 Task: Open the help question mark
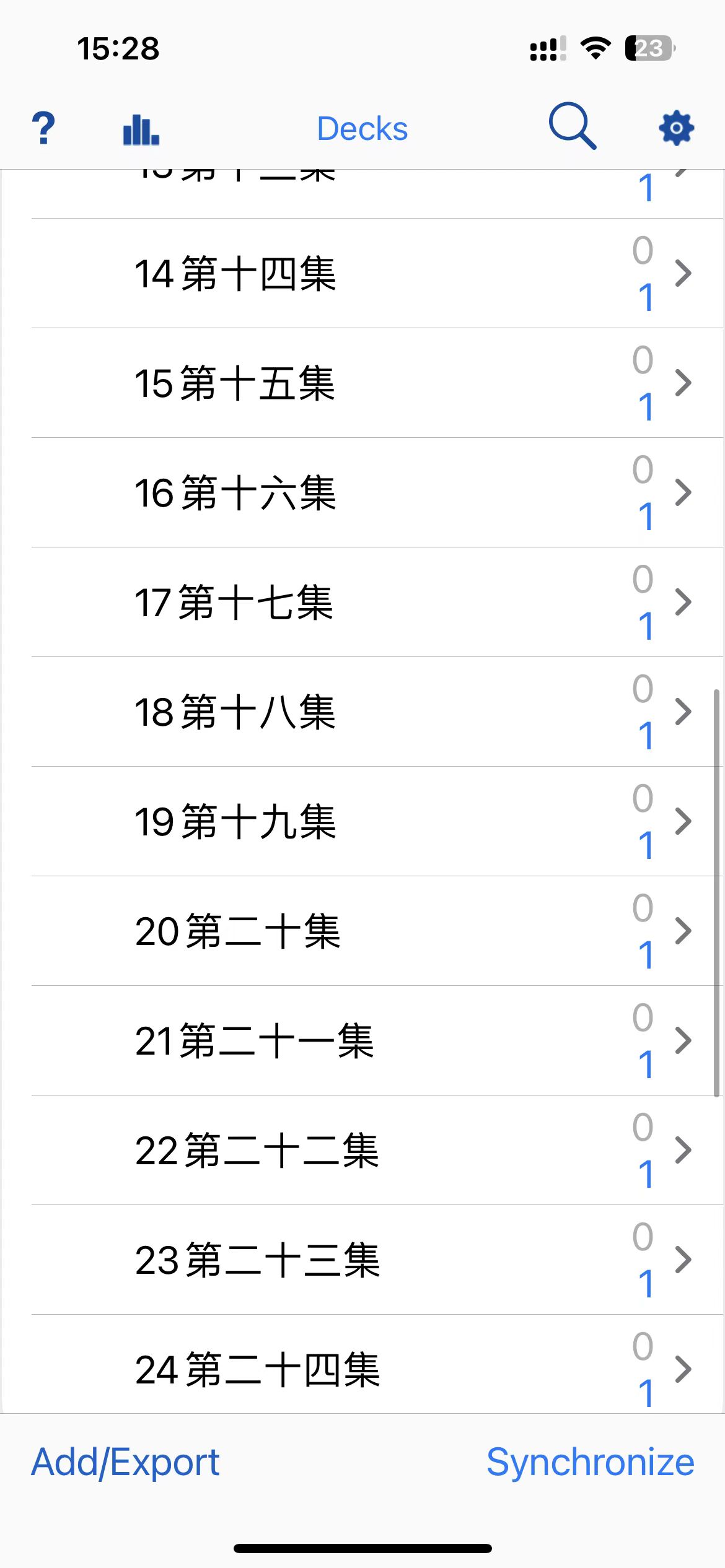coord(43,128)
